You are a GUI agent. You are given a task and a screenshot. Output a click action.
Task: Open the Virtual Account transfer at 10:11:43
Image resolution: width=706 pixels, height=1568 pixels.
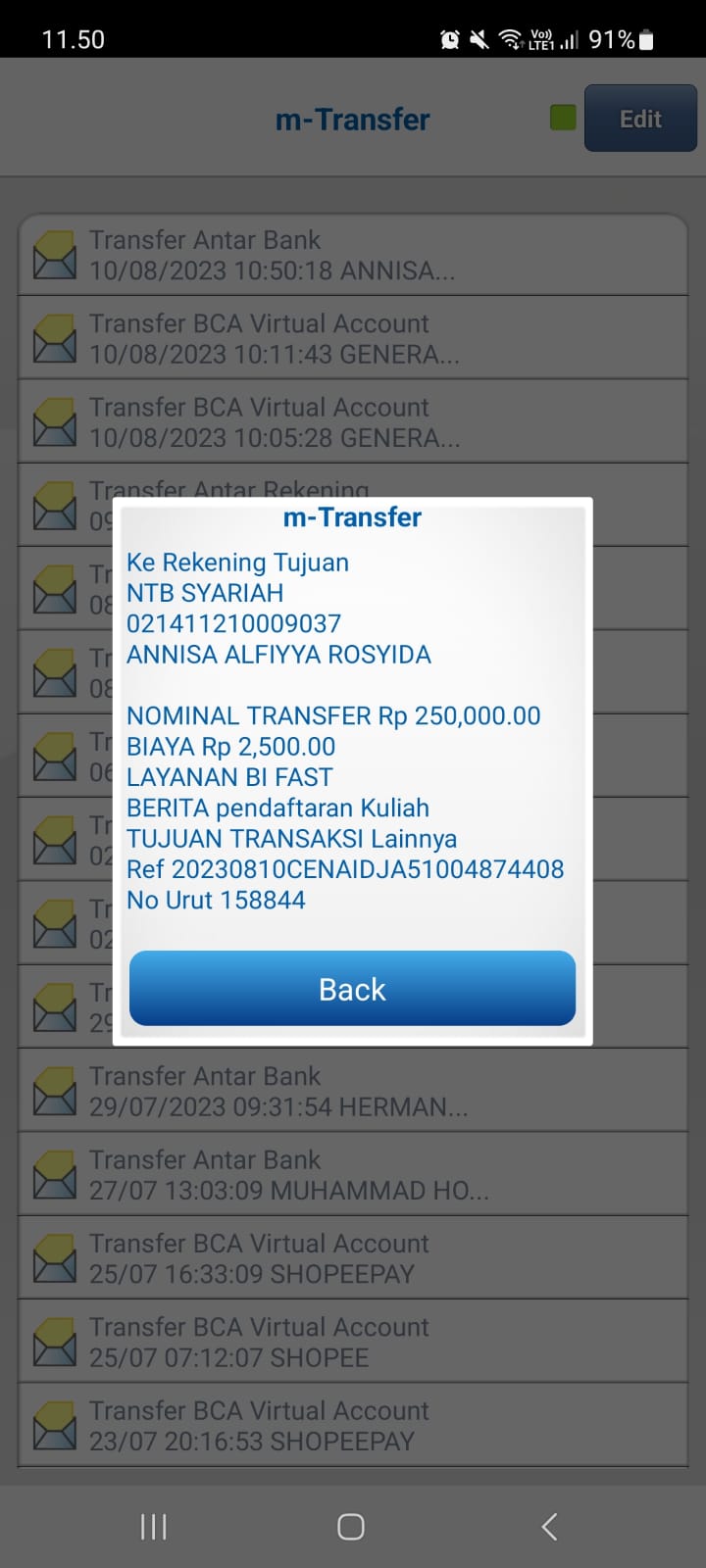[353, 338]
